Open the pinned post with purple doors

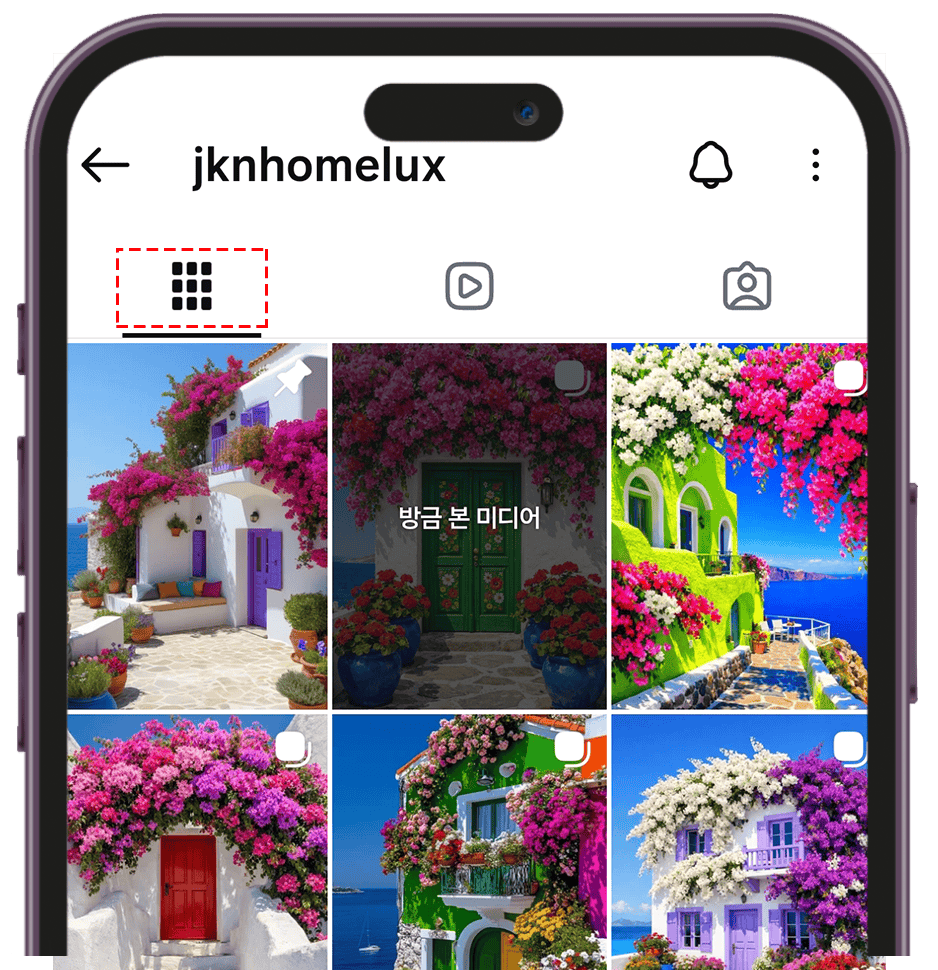(197, 526)
